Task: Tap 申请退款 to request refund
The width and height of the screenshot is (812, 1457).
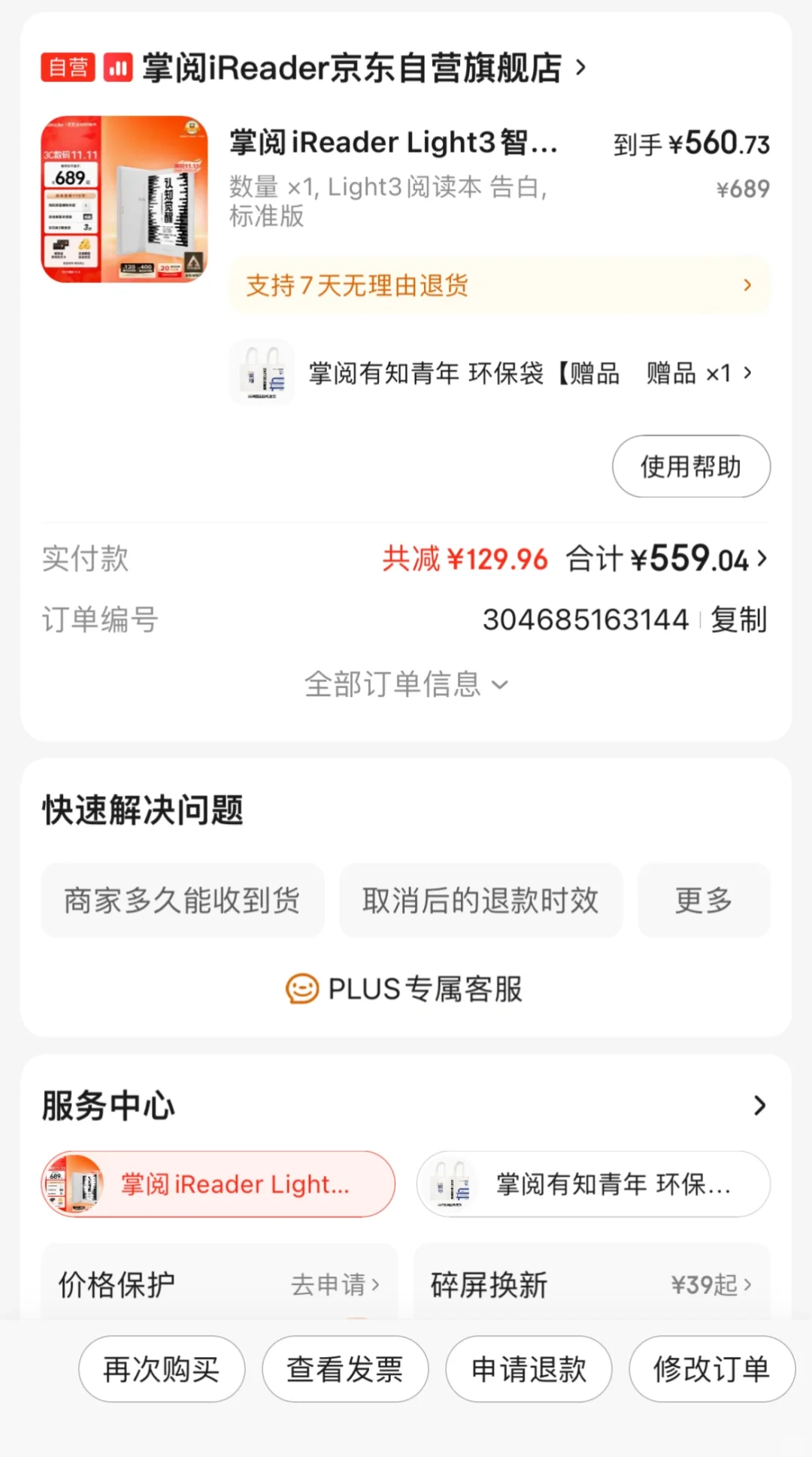Action: tap(529, 1369)
